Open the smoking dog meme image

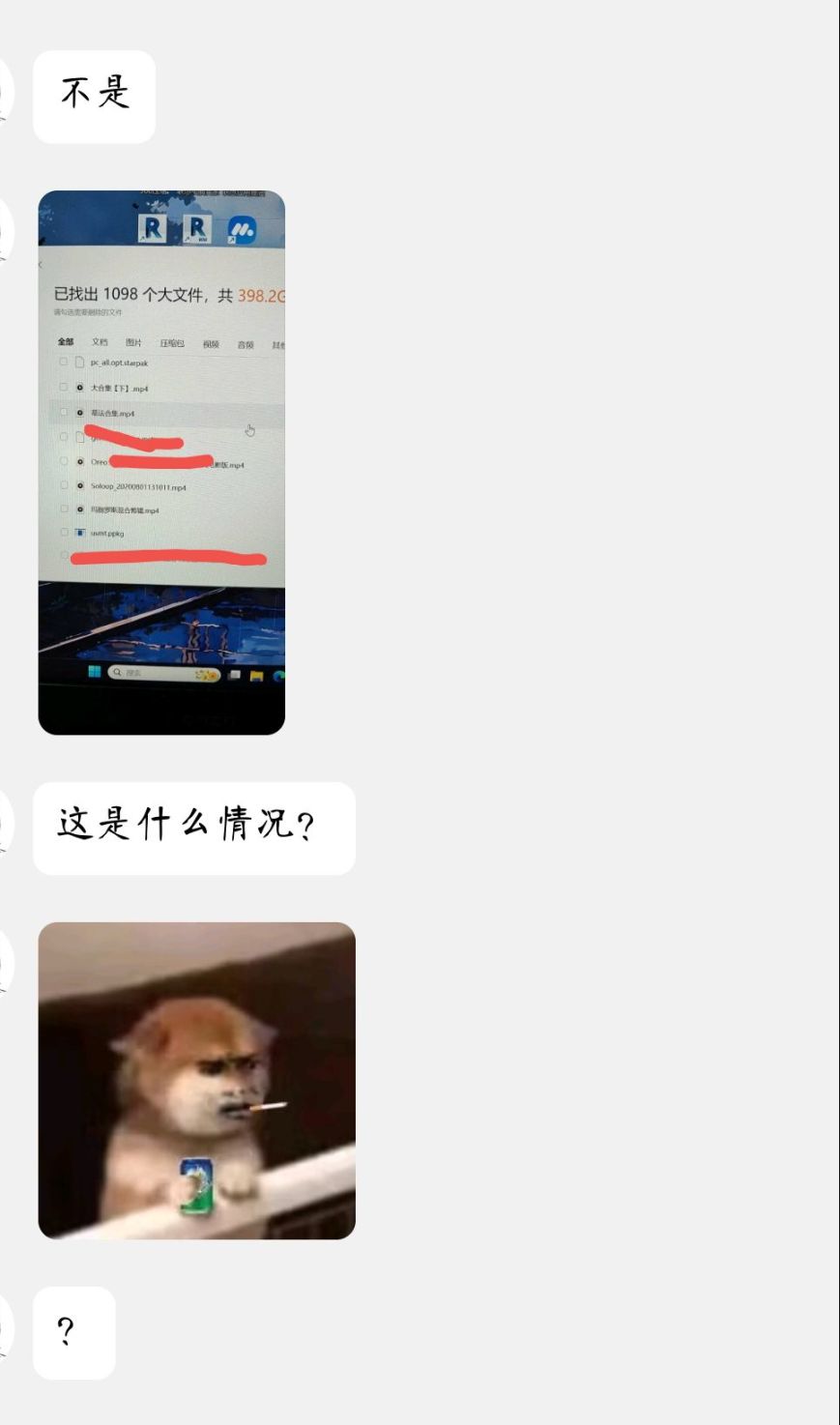tap(196, 1080)
